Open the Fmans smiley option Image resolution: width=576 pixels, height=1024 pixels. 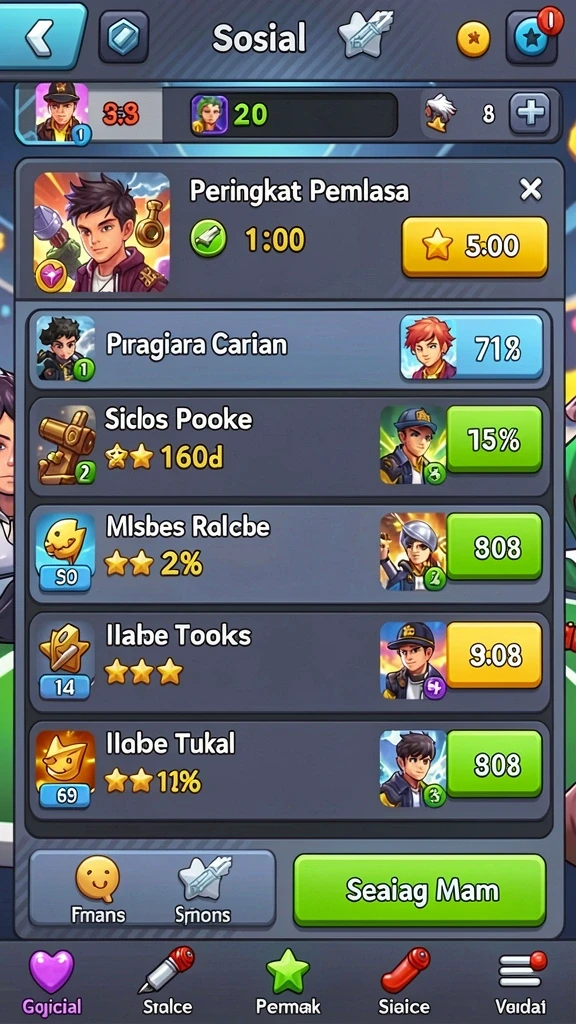[x=98, y=889]
